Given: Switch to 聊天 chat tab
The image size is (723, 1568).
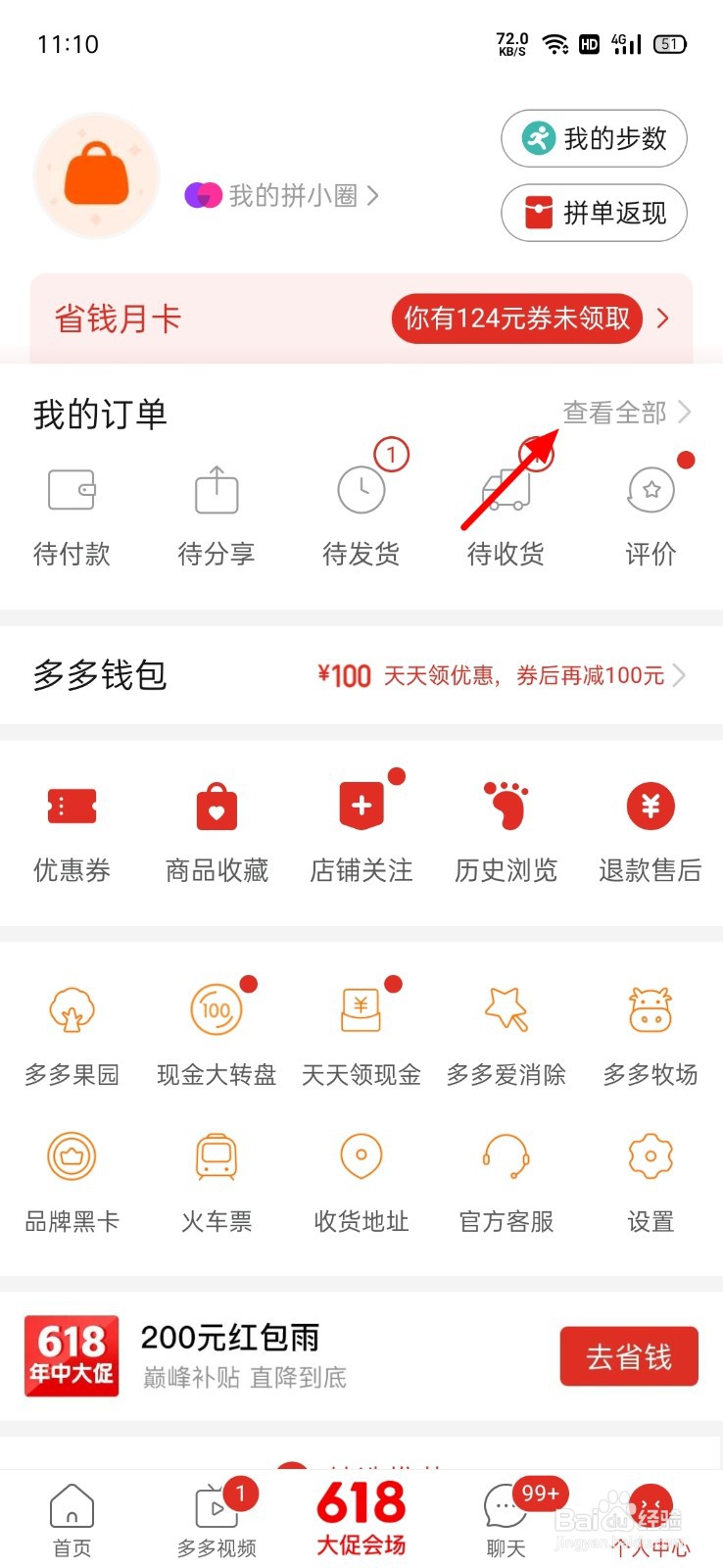Looking at the screenshot, I should [x=506, y=1520].
